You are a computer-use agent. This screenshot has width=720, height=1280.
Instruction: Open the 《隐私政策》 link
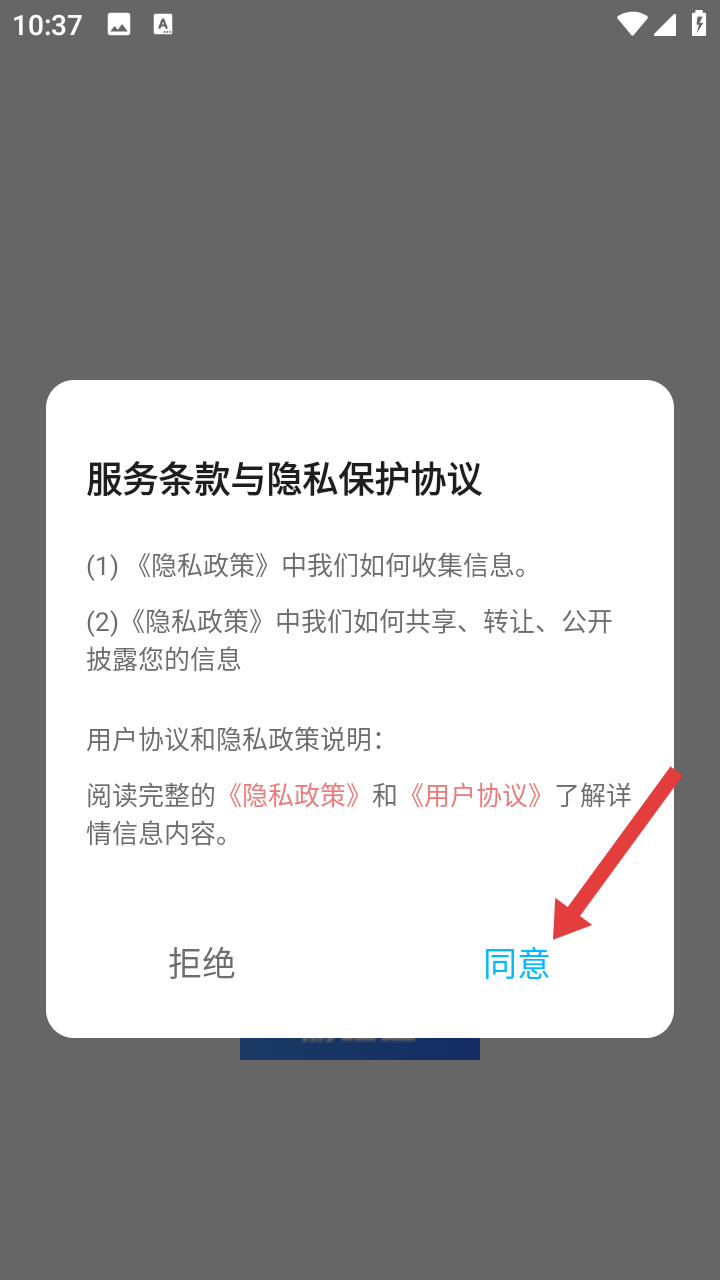[x=294, y=796]
